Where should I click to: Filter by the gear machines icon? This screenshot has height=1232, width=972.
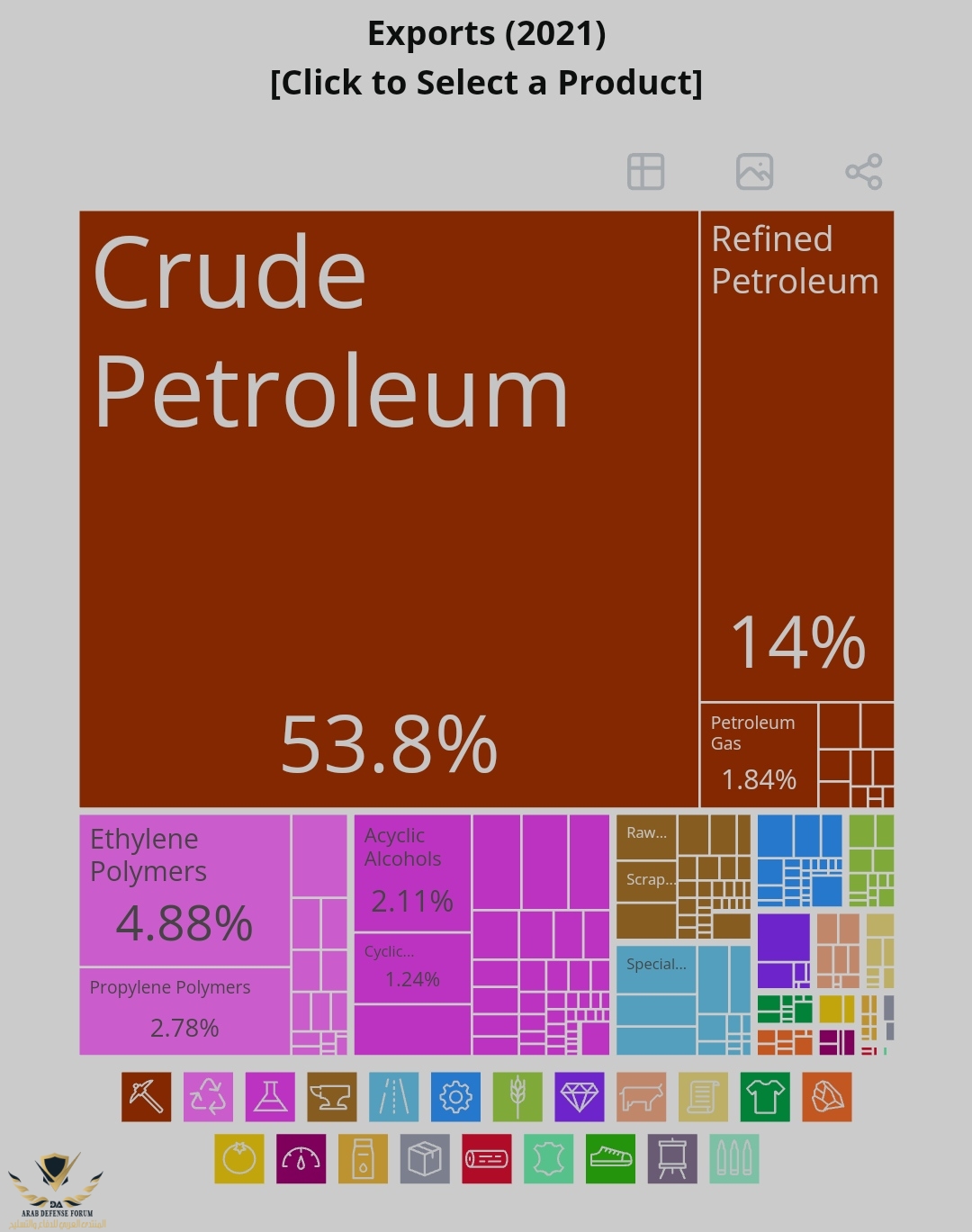[455, 1096]
